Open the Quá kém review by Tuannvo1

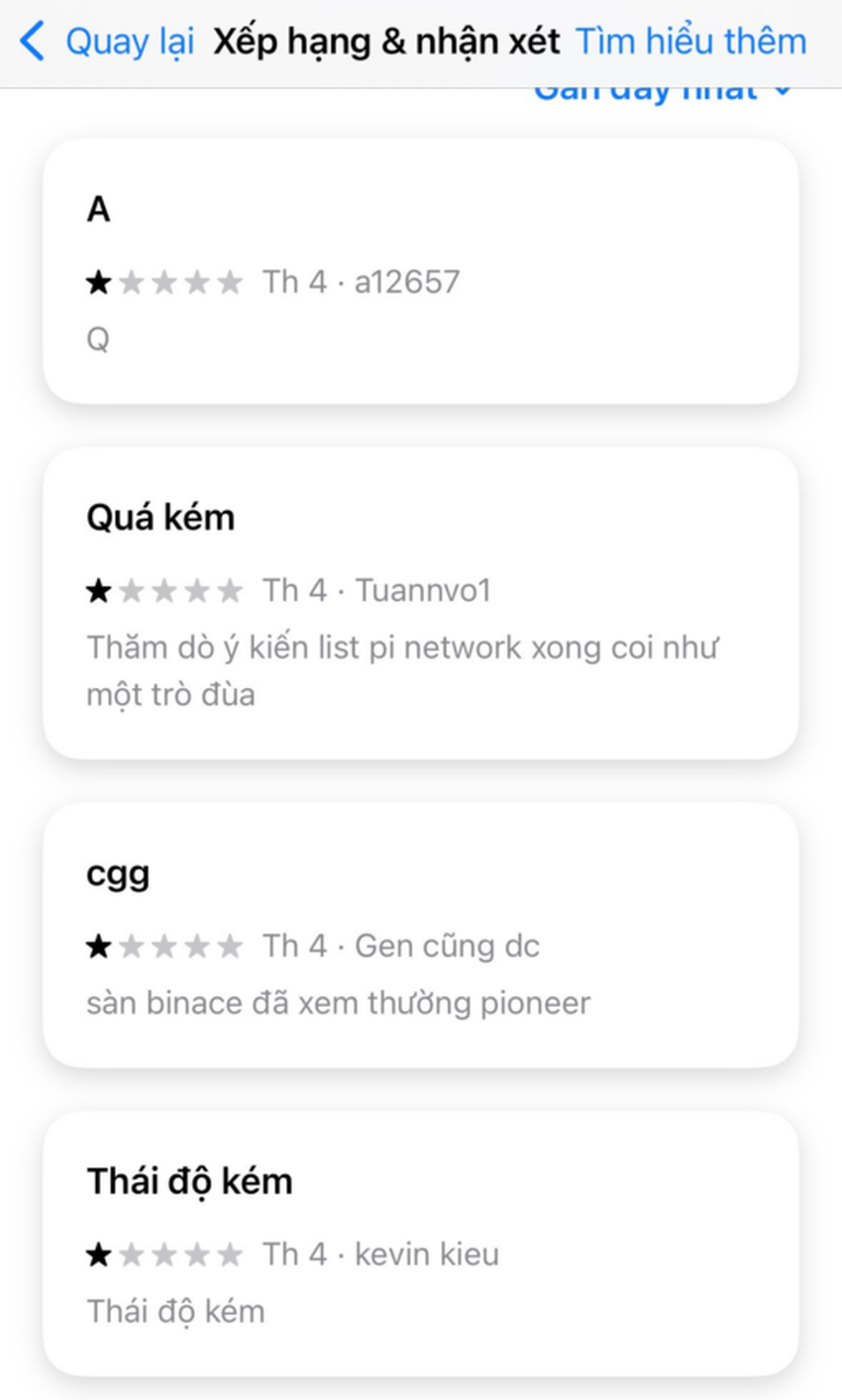click(420, 603)
